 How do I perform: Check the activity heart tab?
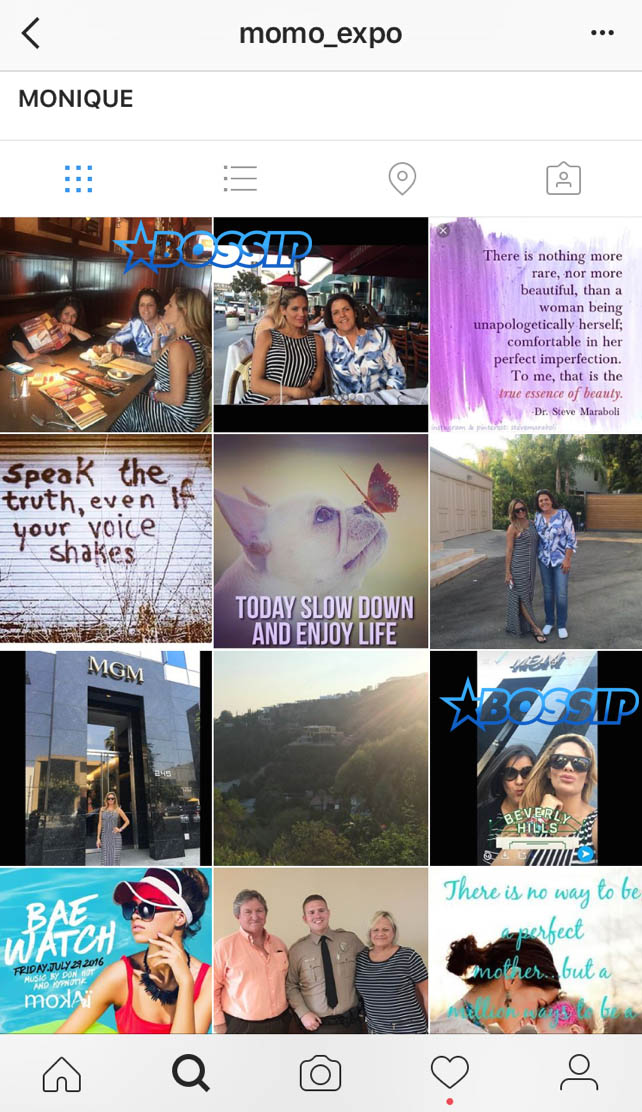449,1074
